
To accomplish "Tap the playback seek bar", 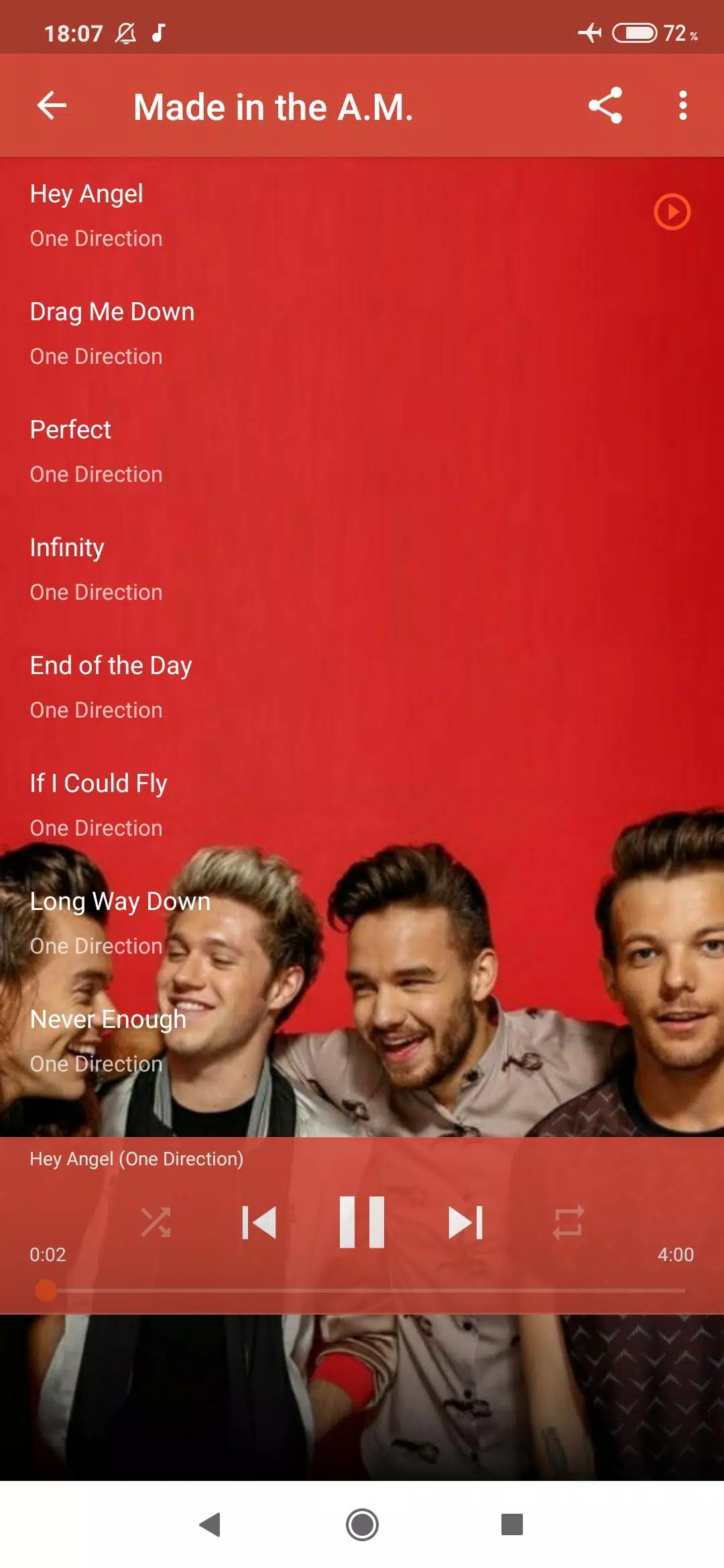I will 362,1290.
